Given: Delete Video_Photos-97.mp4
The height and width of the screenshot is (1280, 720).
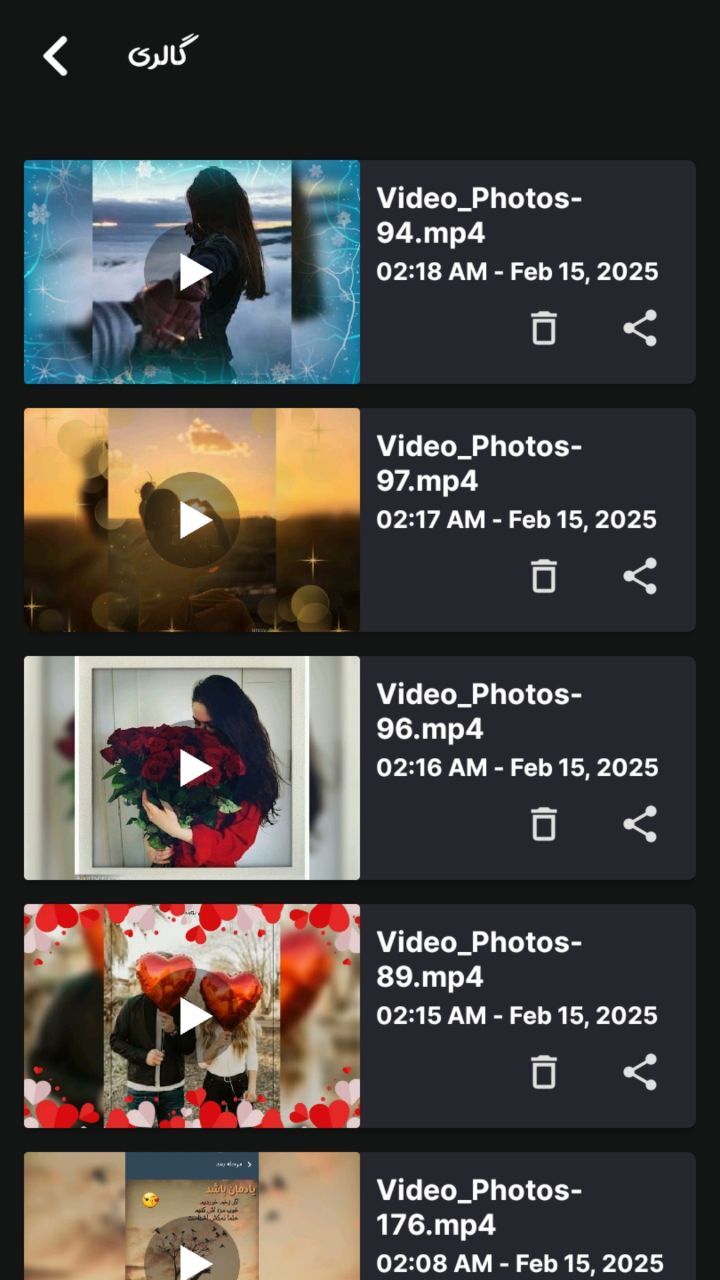Looking at the screenshot, I should coord(543,576).
